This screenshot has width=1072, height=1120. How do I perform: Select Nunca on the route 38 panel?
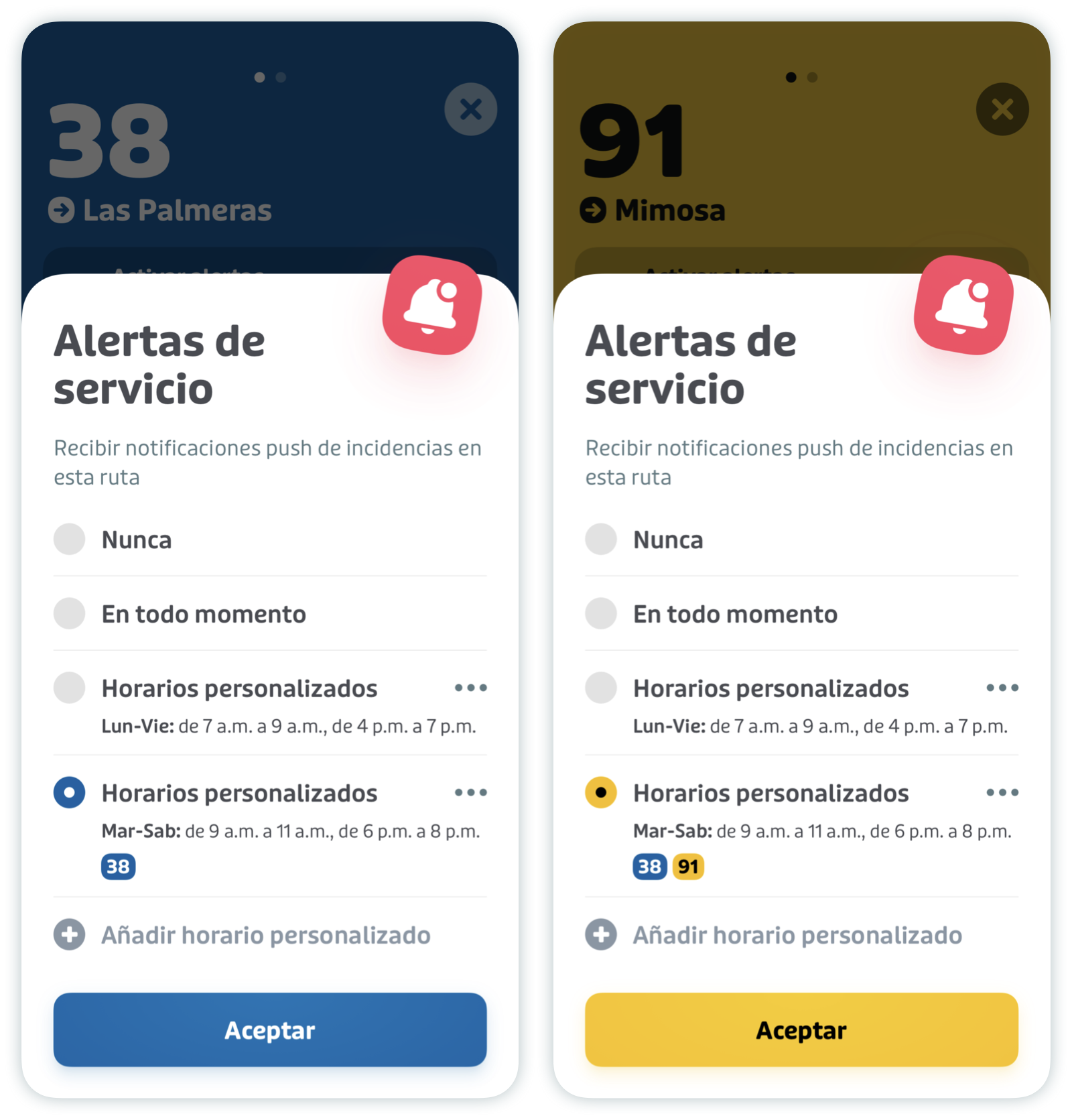coord(70,540)
